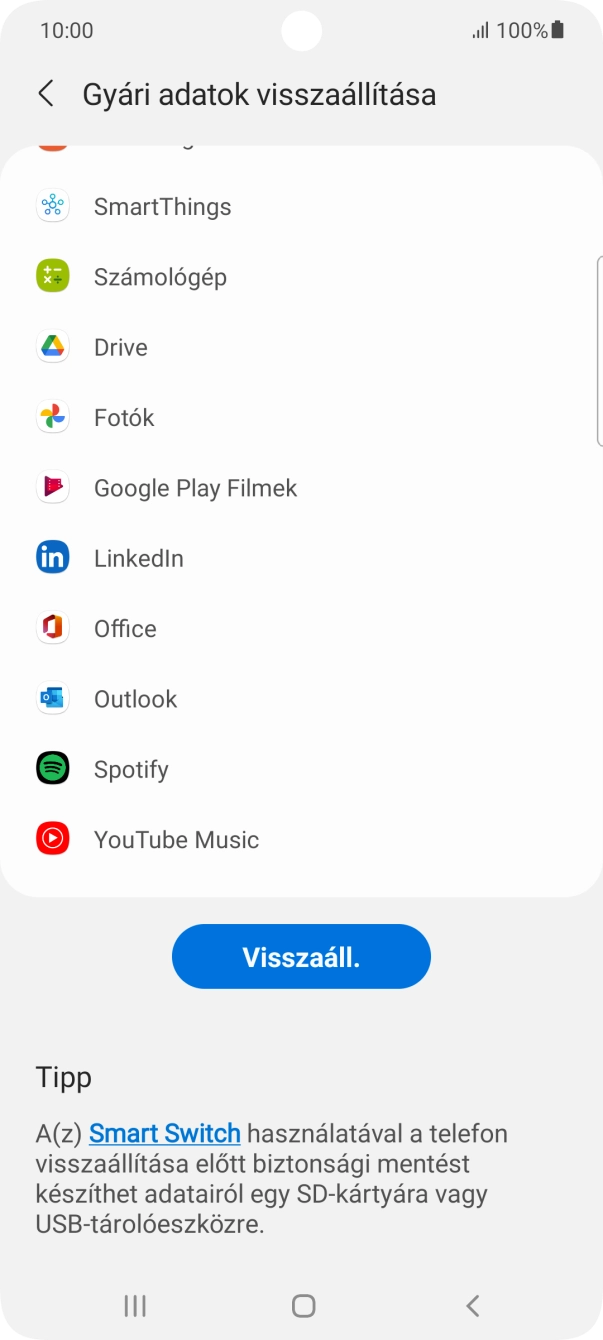Tap the Visszaáll. reset button
The height and width of the screenshot is (1340, 603).
(x=301, y=957)
